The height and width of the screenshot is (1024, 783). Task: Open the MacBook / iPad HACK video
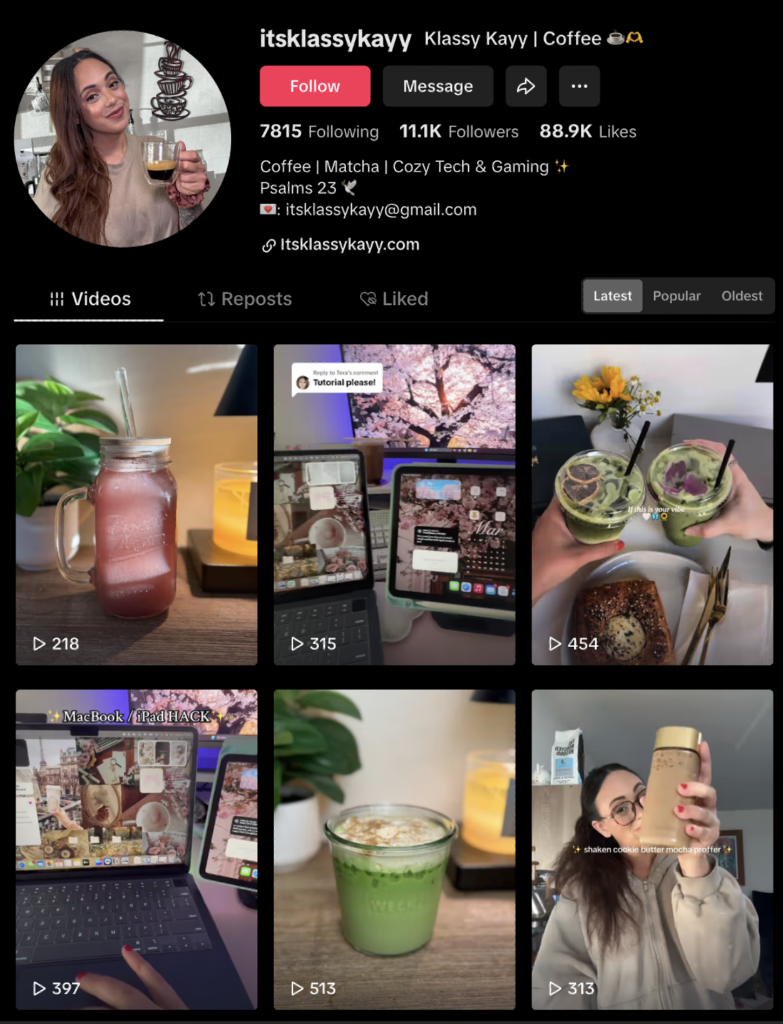pyautogui.click(x=136, y=850)
